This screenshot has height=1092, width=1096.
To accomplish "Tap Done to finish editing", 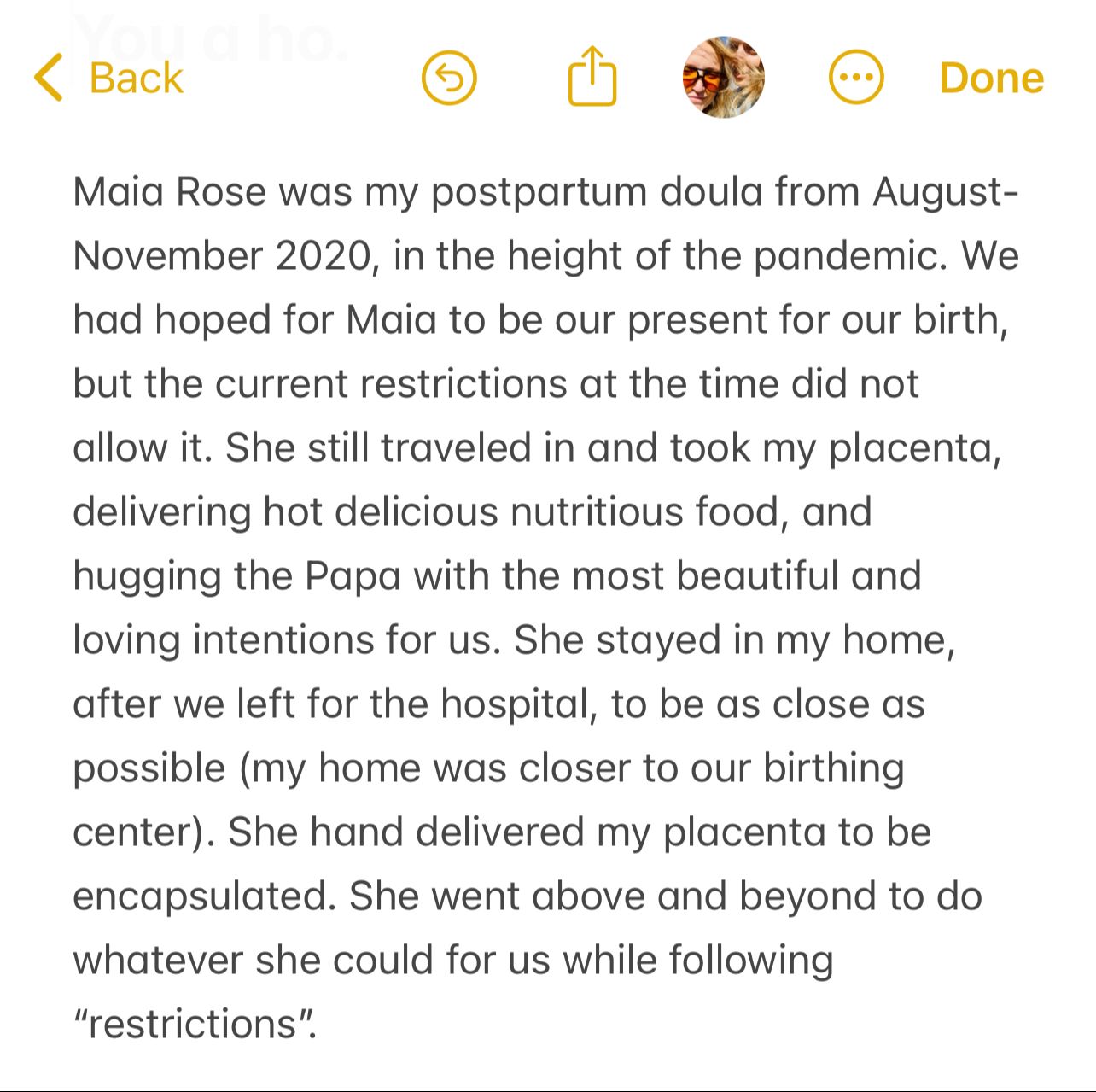I will point(991,78).
